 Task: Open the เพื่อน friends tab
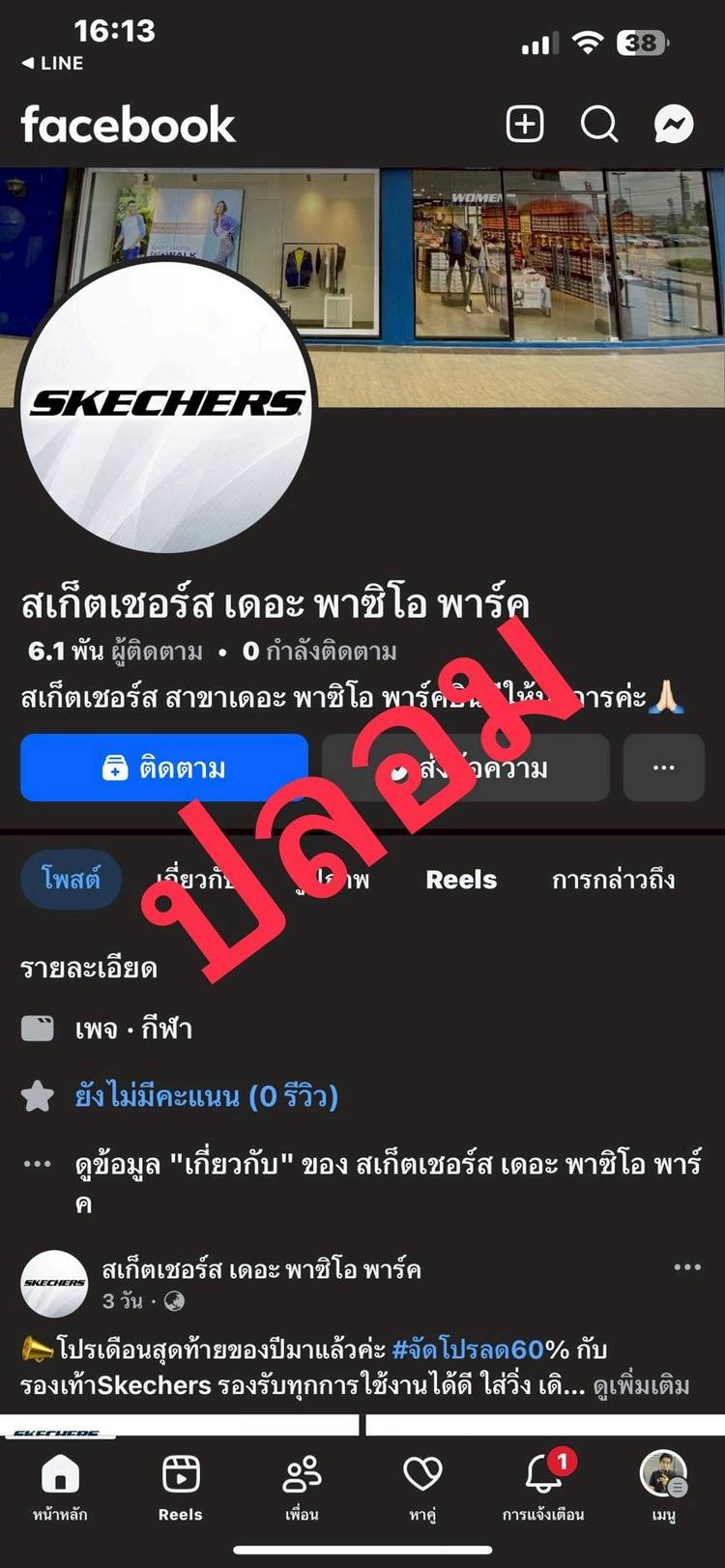[302, 1486]
